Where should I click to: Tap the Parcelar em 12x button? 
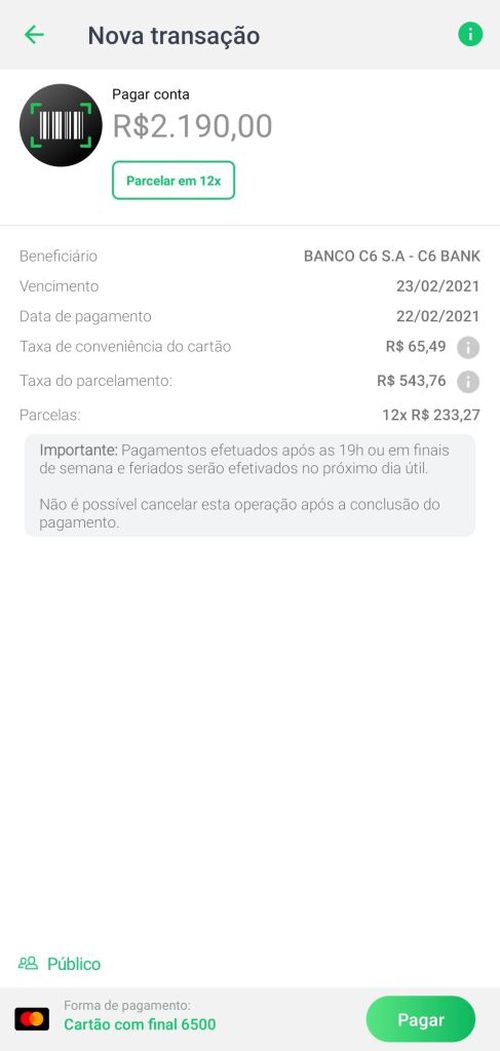pos(174,180)
